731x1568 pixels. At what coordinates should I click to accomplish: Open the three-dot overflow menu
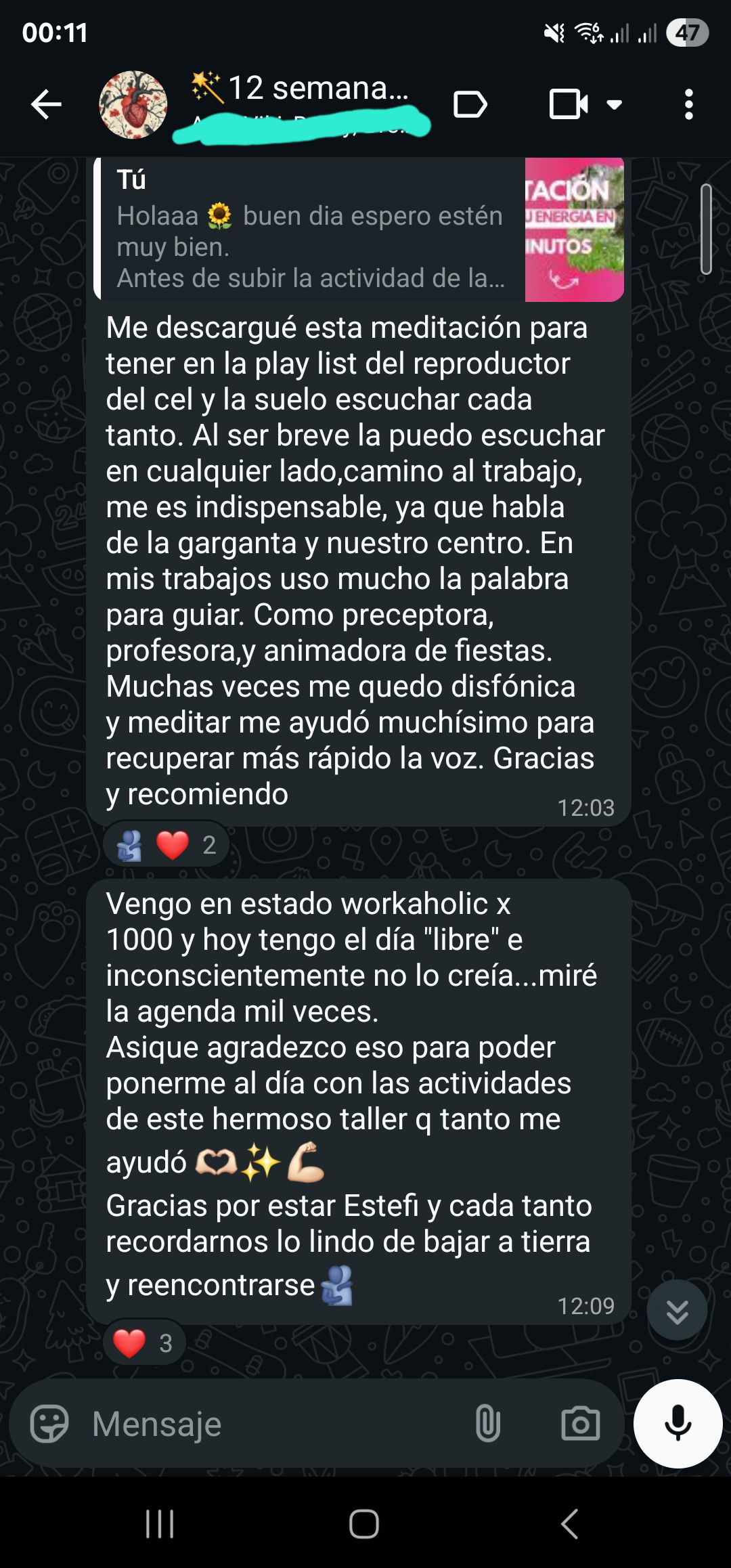coord(688,105)
